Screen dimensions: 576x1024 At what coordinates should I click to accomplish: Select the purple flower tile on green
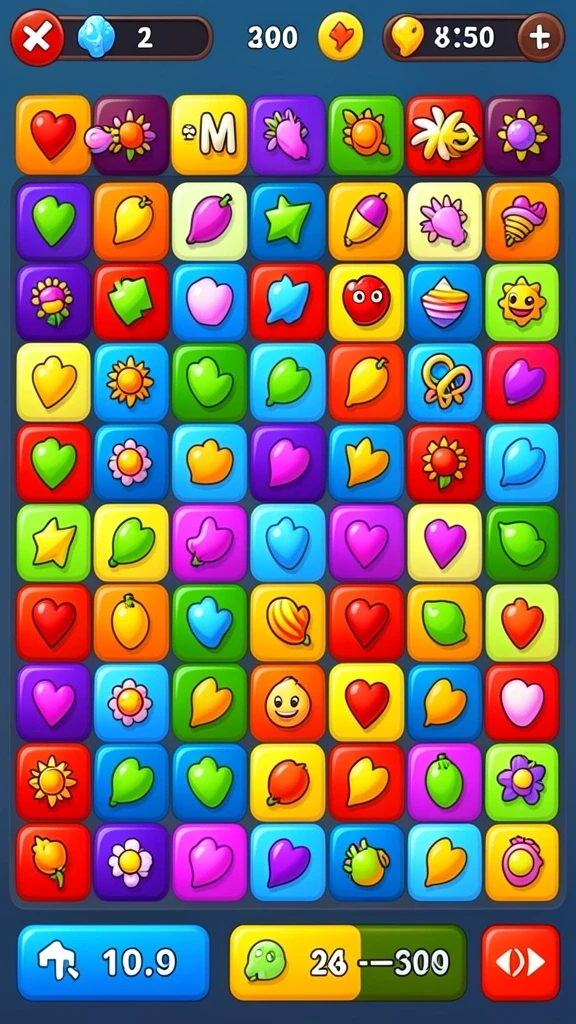[x=522, y=782]
